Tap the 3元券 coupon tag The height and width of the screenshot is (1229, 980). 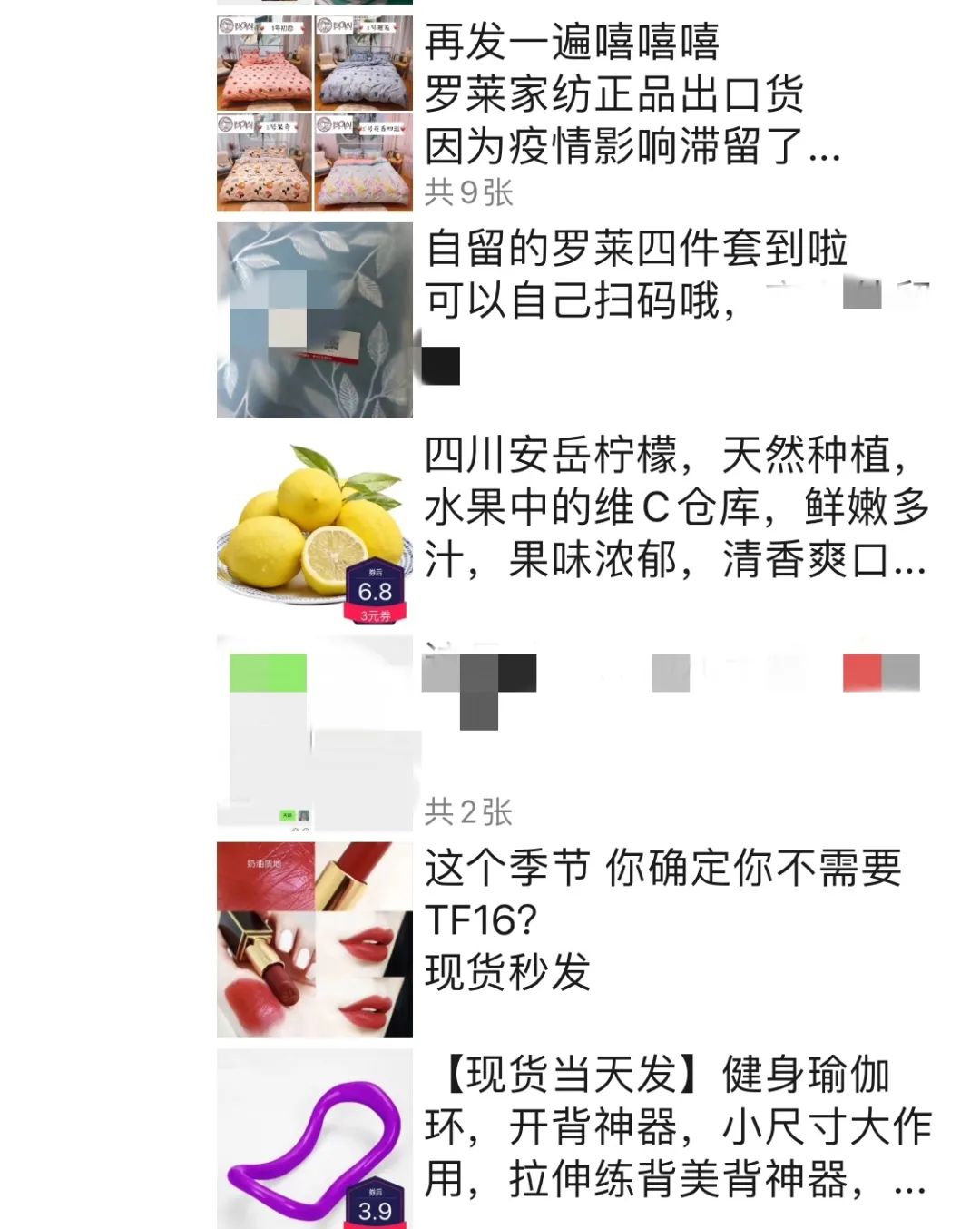tap(375, 615)
